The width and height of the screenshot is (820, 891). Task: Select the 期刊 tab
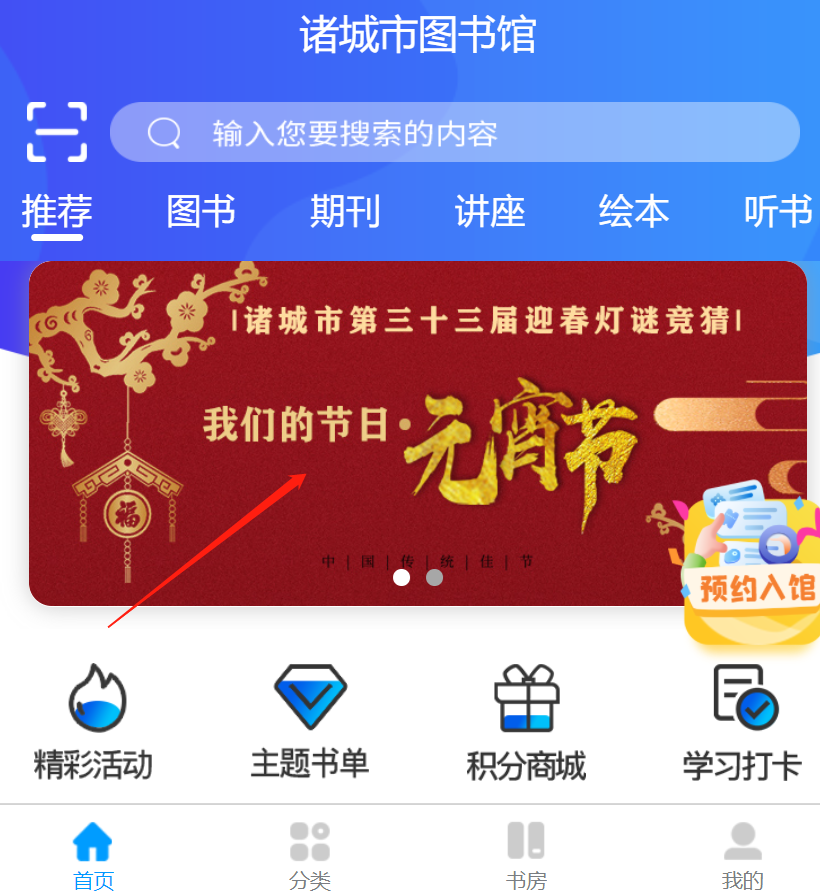pos(345,212)
